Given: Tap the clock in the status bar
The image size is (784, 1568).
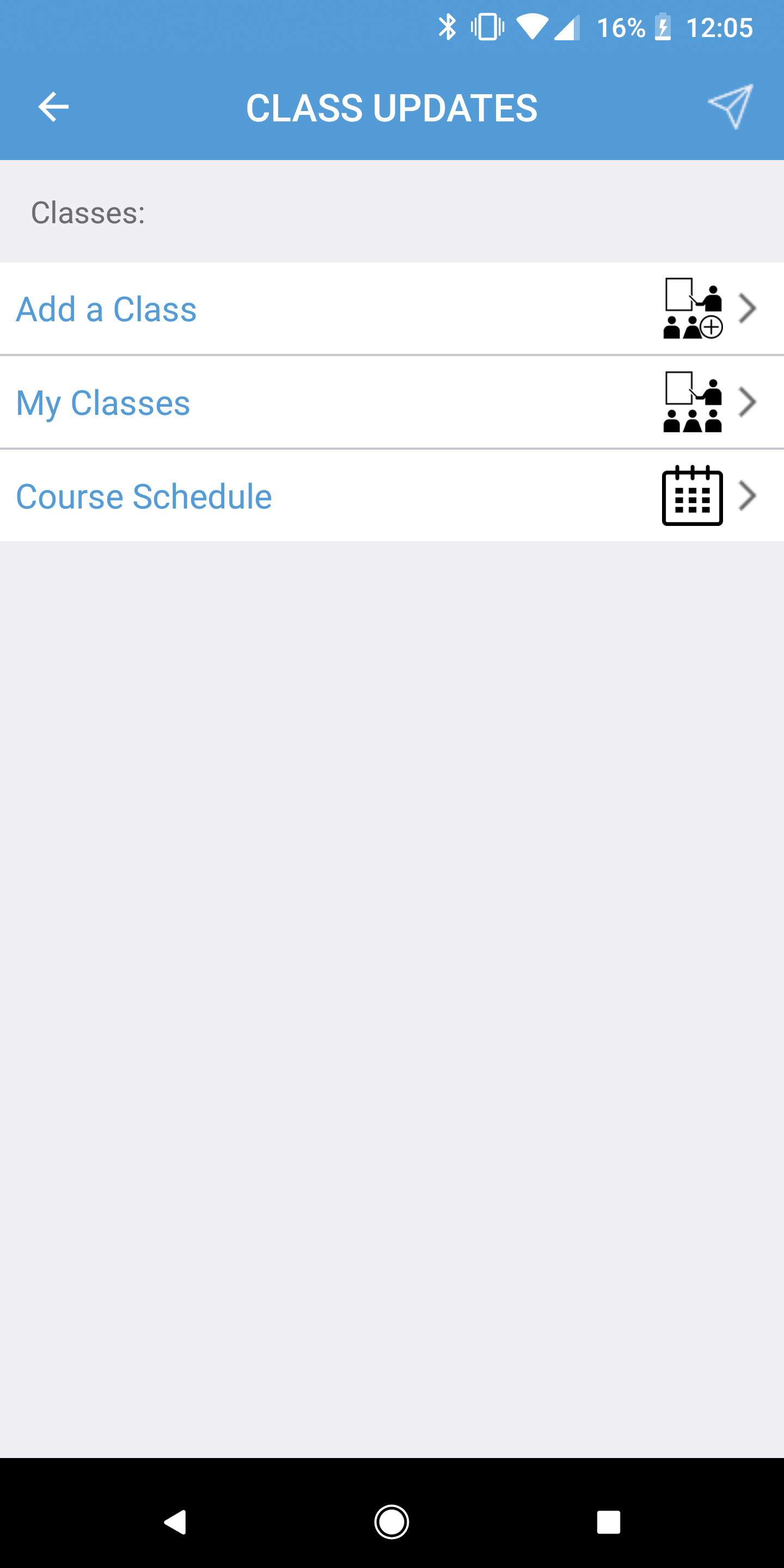Looking at the screenshot, I should tap(722, 27).
